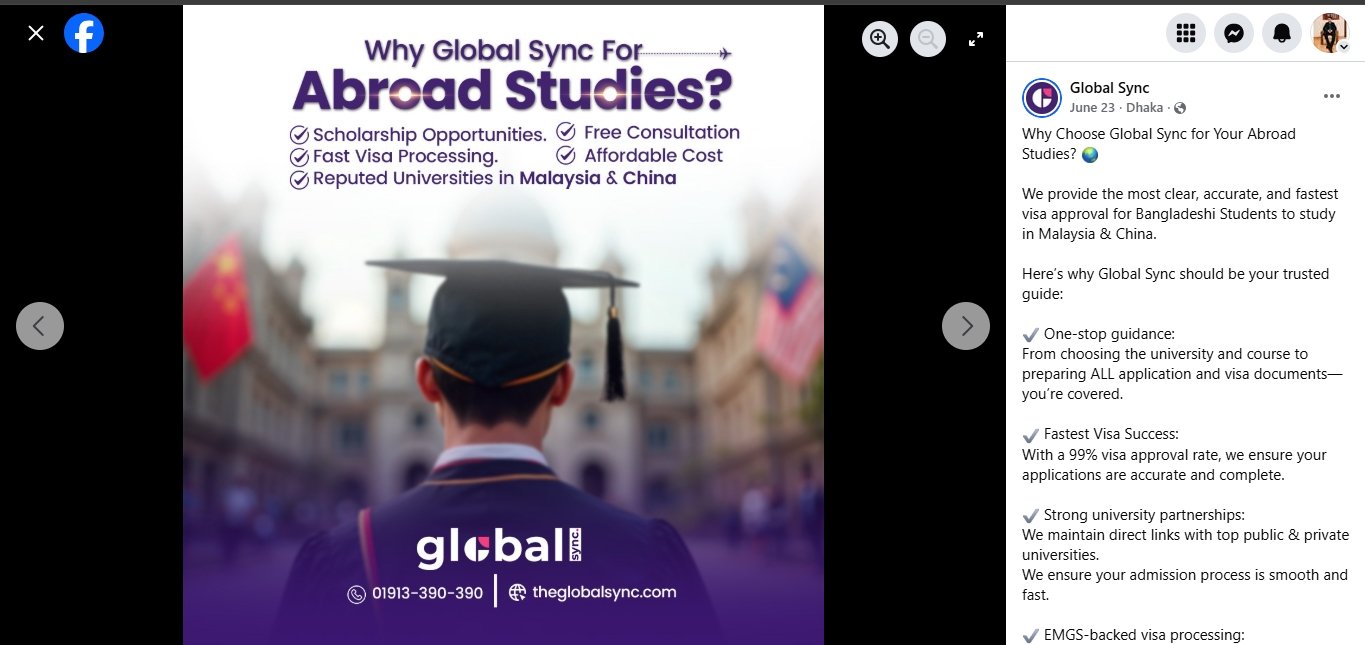Go to Facebook home via logo
This screenshot has width=1365, height=645.
[x=84, y=34]
